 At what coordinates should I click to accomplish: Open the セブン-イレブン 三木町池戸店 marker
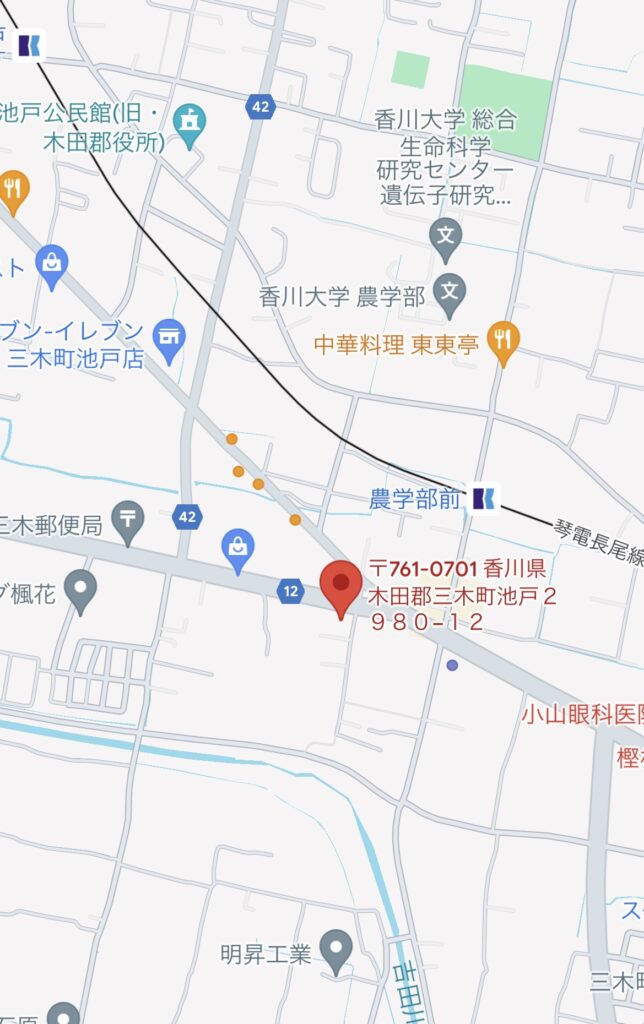(x=170, y=337)
